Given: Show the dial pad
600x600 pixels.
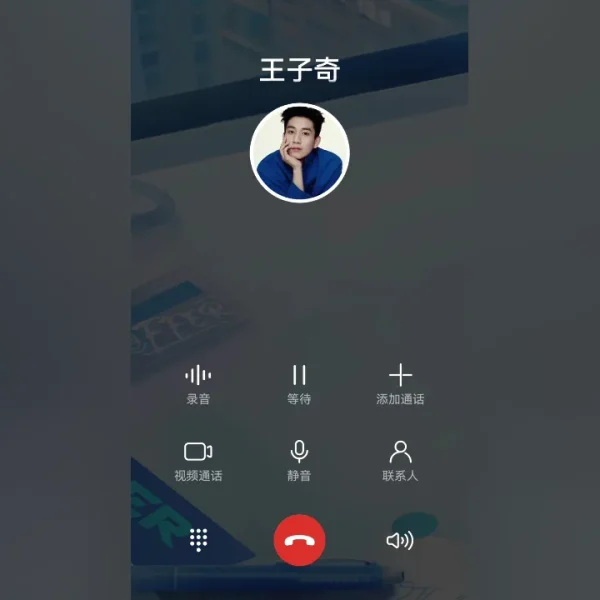Looking at the screenshot, I should (x=198, y=540).
